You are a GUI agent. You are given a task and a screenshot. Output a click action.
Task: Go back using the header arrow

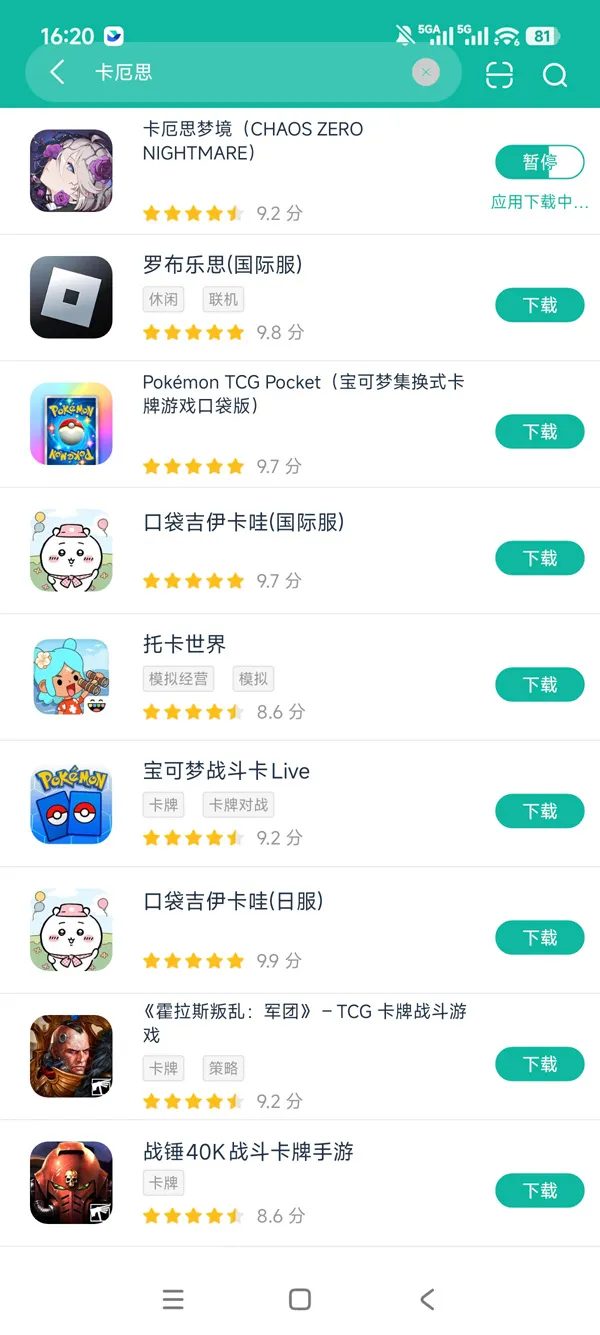click(x=57, y=72)
